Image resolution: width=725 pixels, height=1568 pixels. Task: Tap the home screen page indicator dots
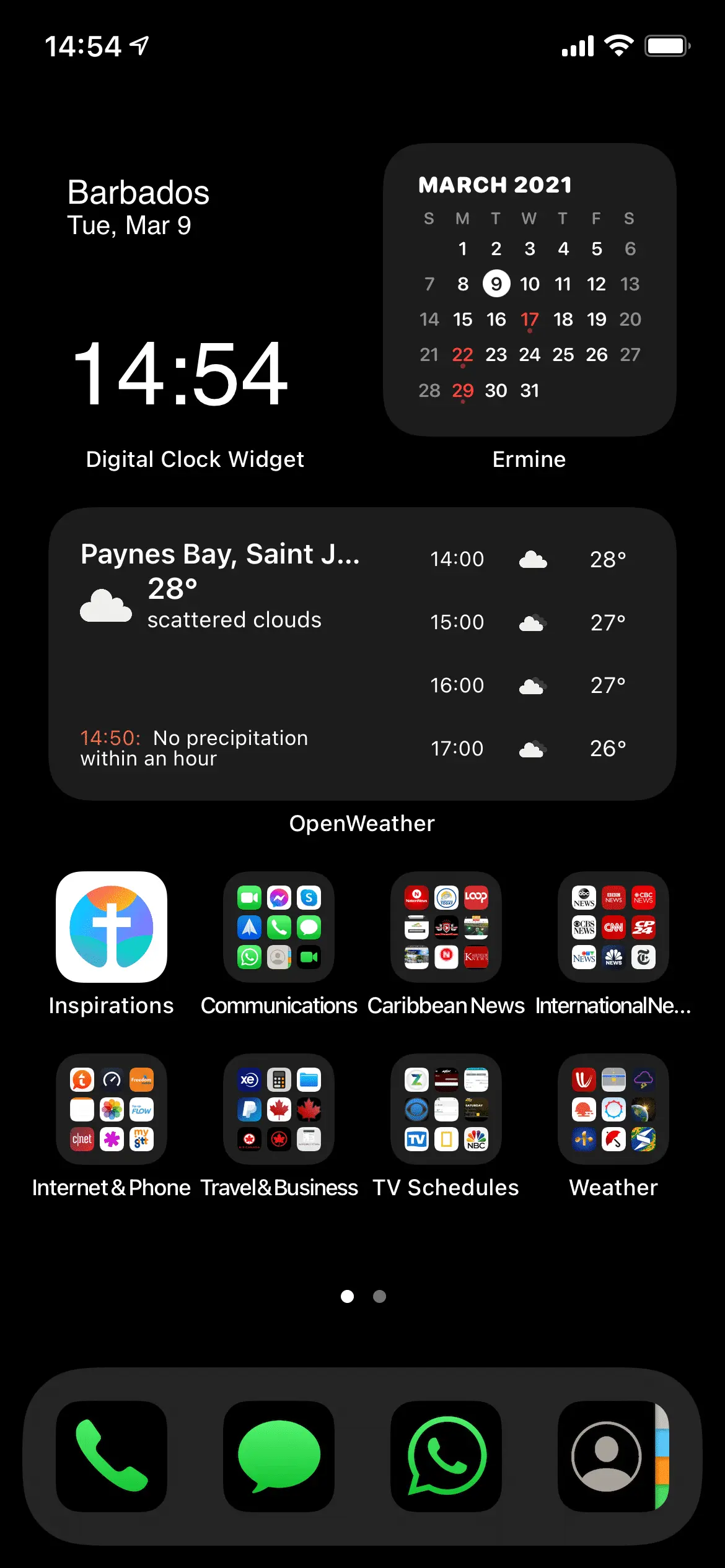363,1296
